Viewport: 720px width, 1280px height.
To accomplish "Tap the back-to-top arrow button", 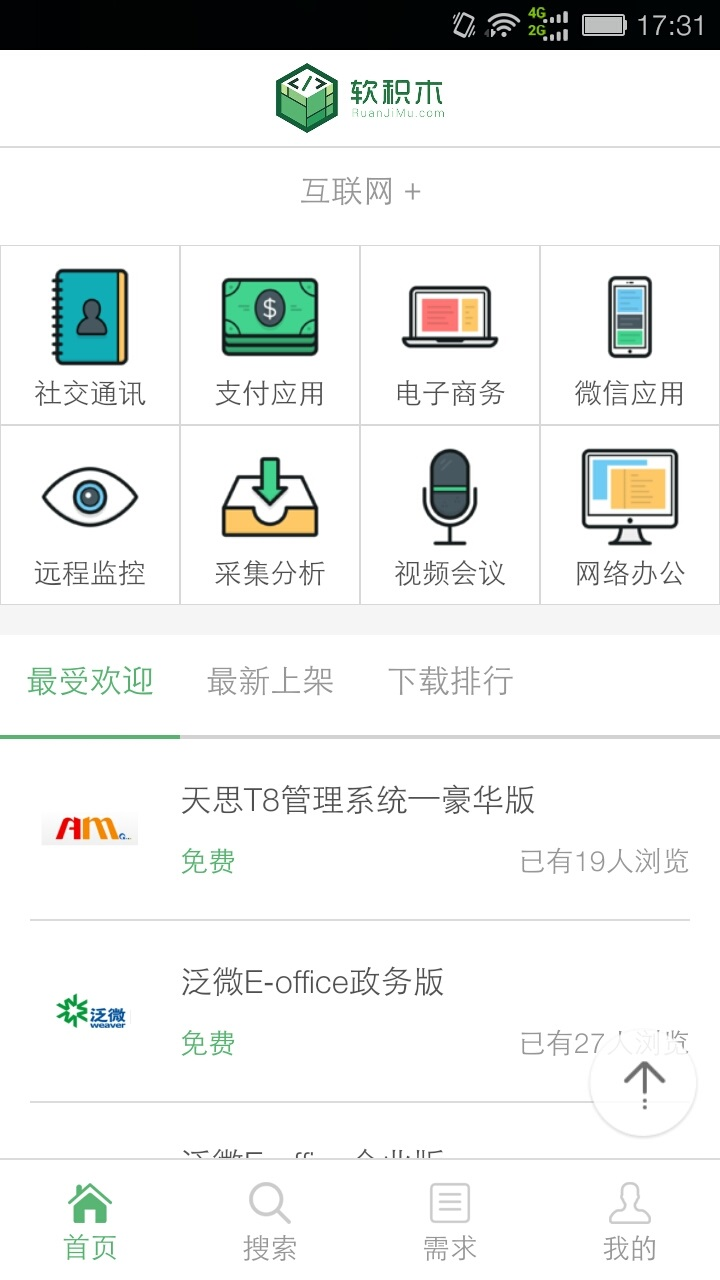I will (643, 1082).
